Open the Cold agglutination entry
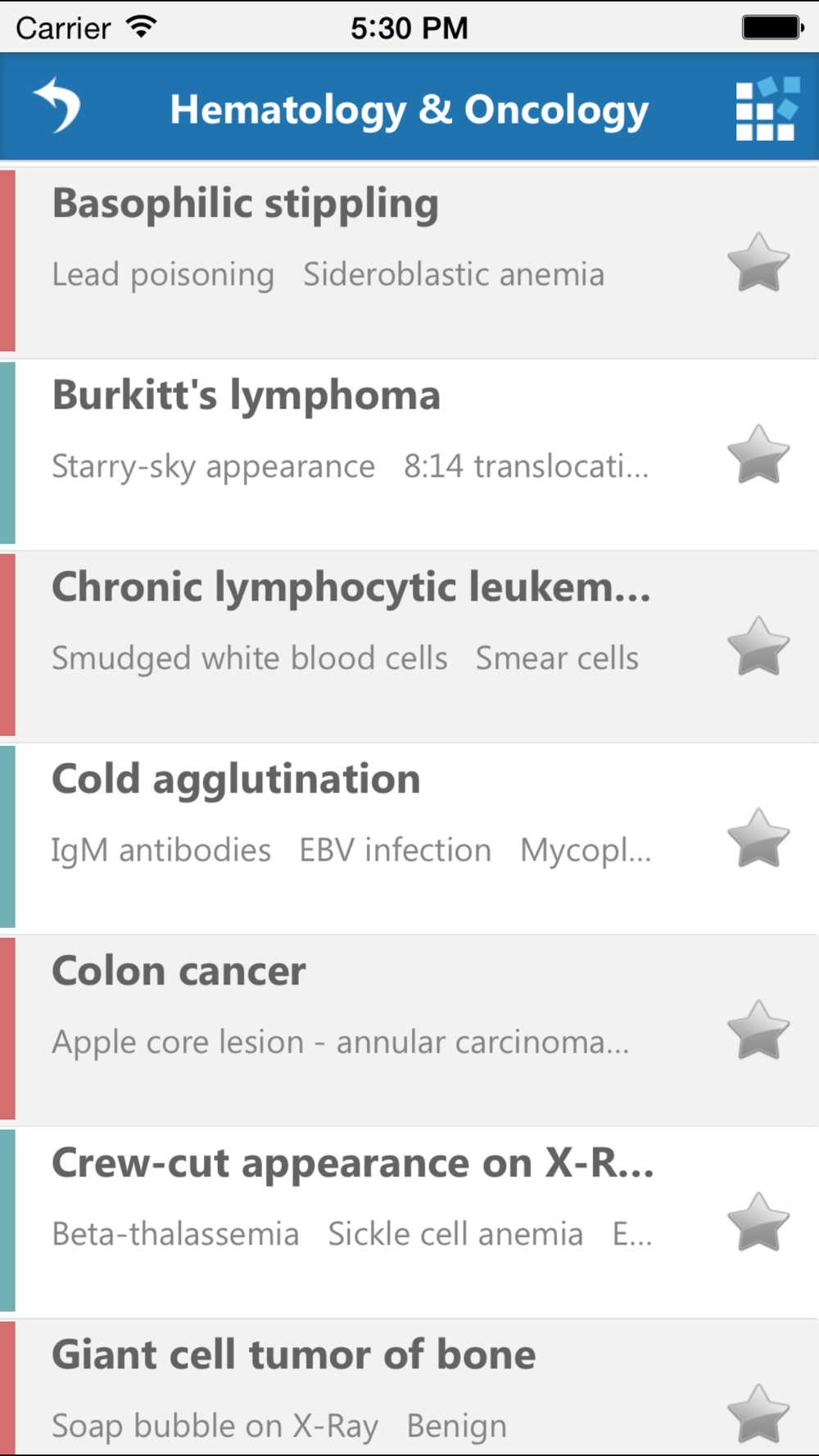 [x=409, y=838]
